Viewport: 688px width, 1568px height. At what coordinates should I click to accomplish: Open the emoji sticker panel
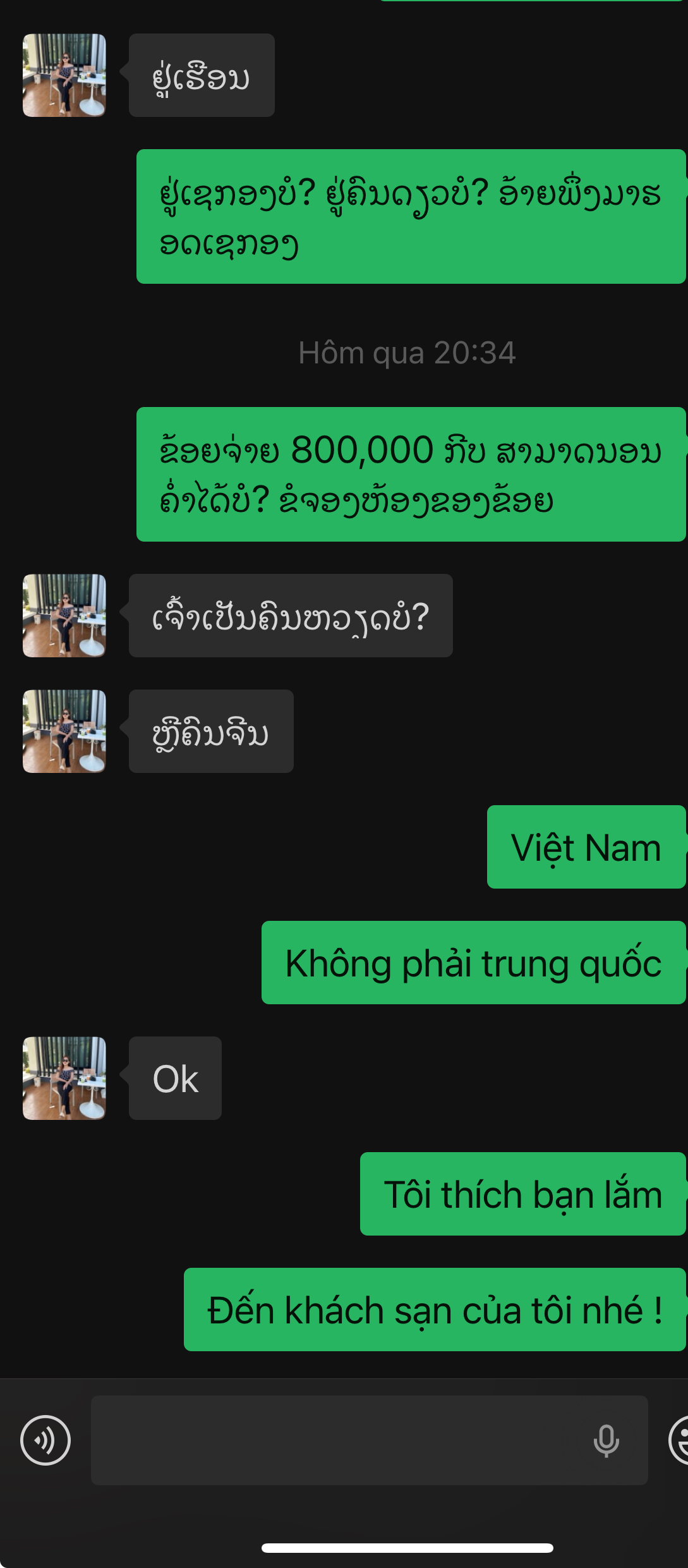(680, 1440)
